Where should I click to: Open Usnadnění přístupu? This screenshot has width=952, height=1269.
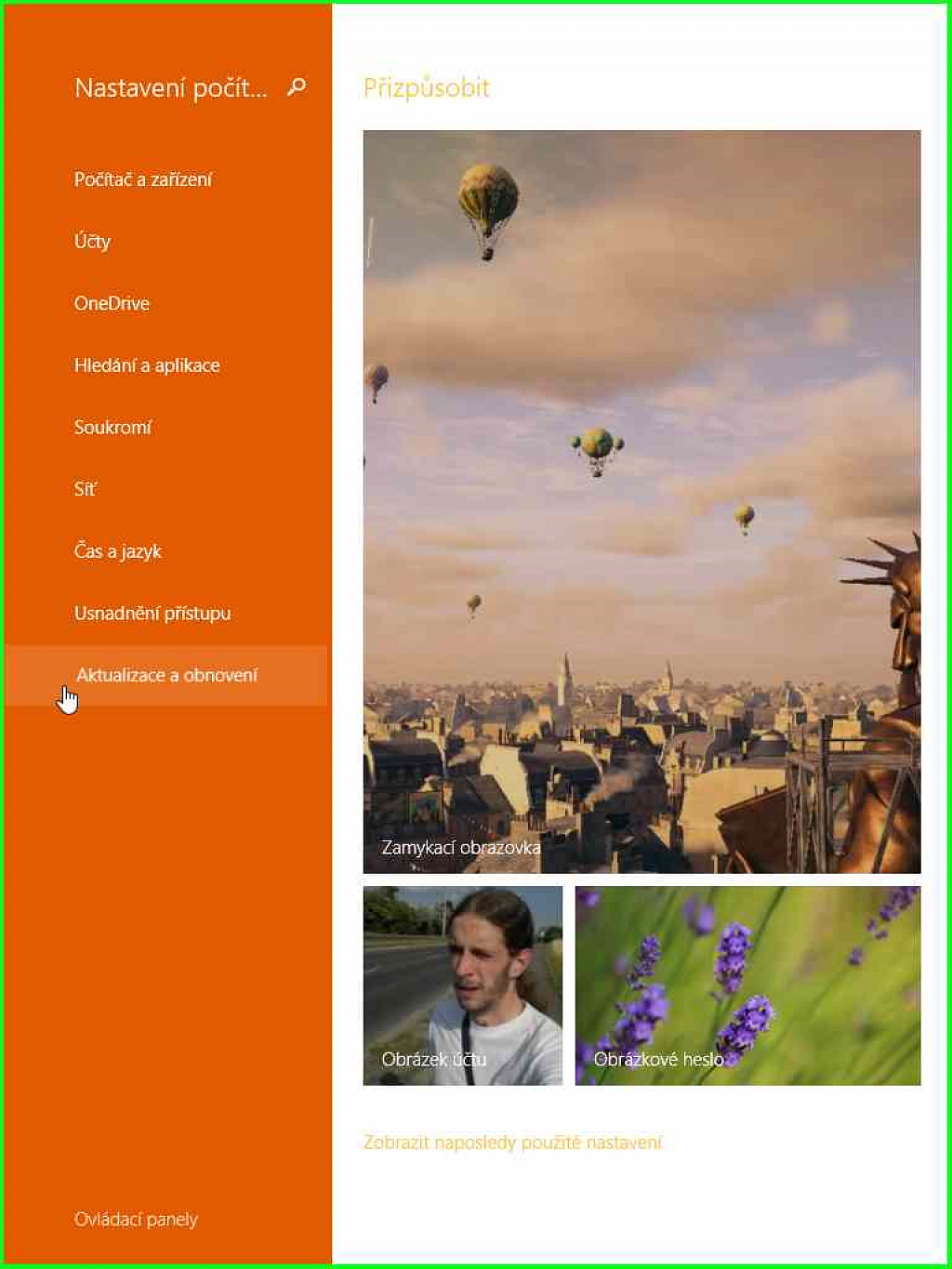(152, 614)
